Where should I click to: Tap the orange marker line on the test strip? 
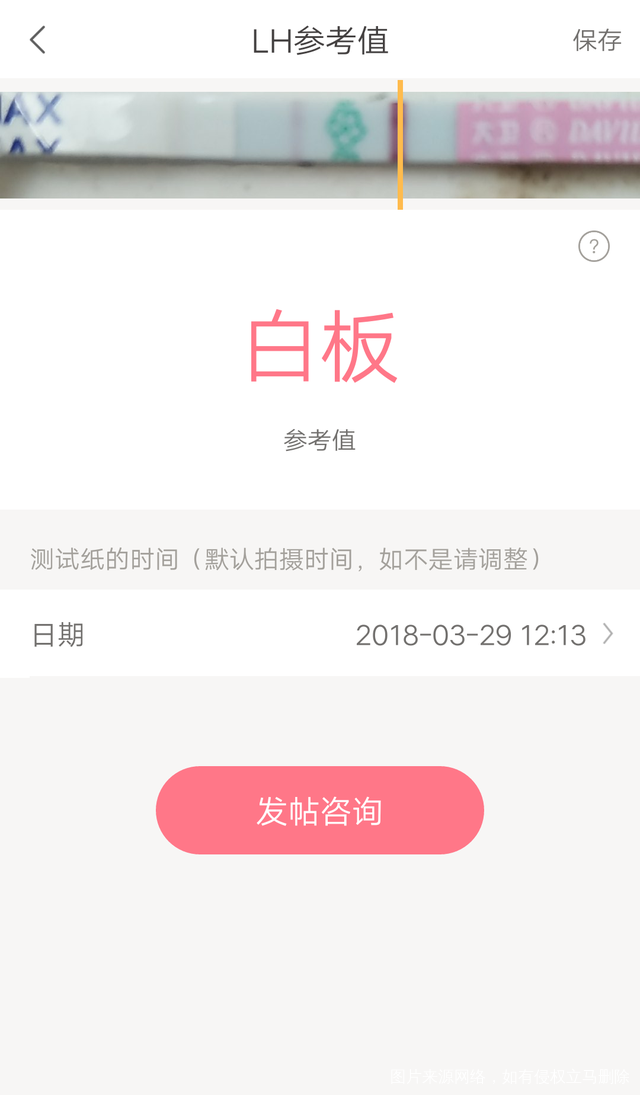point(400,145)
